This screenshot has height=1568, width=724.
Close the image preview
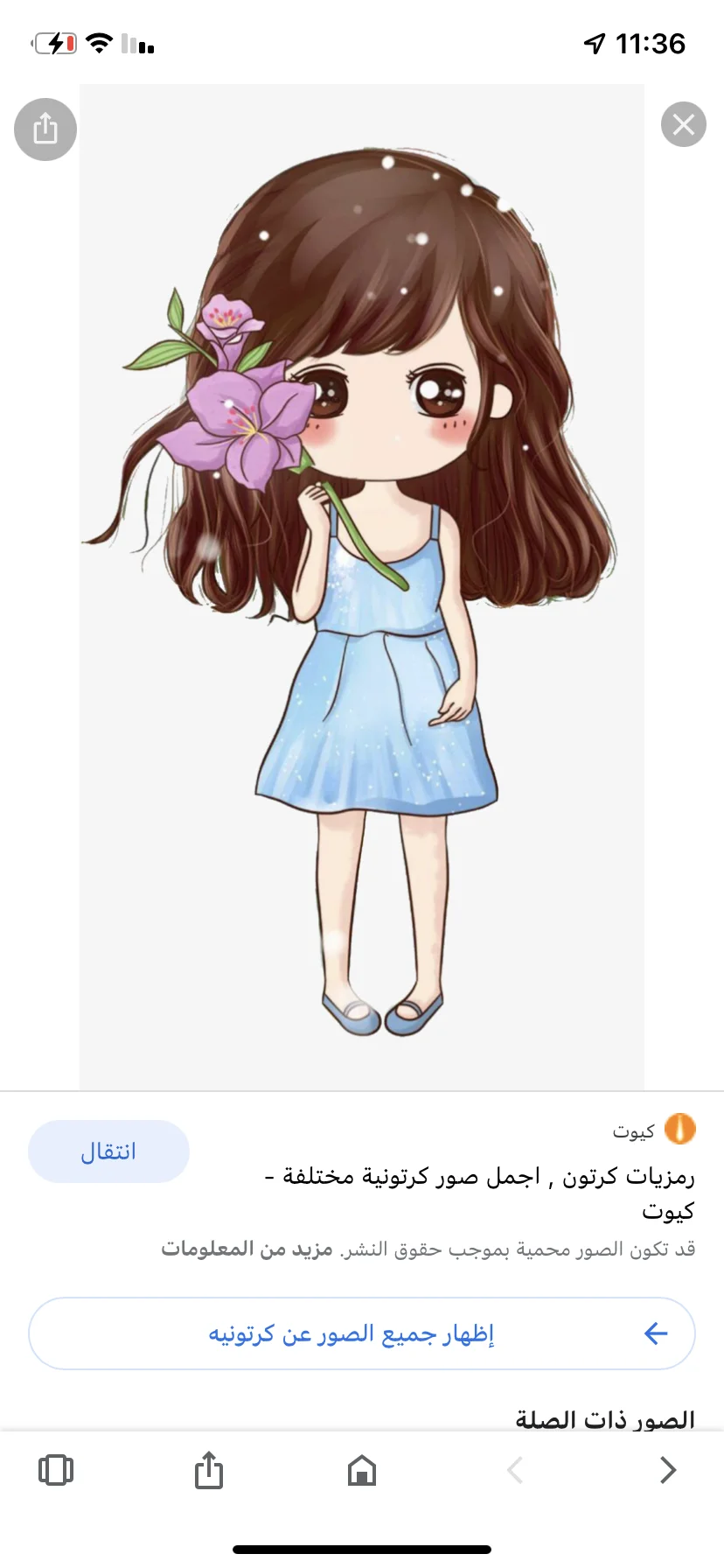tap(684, 124)
